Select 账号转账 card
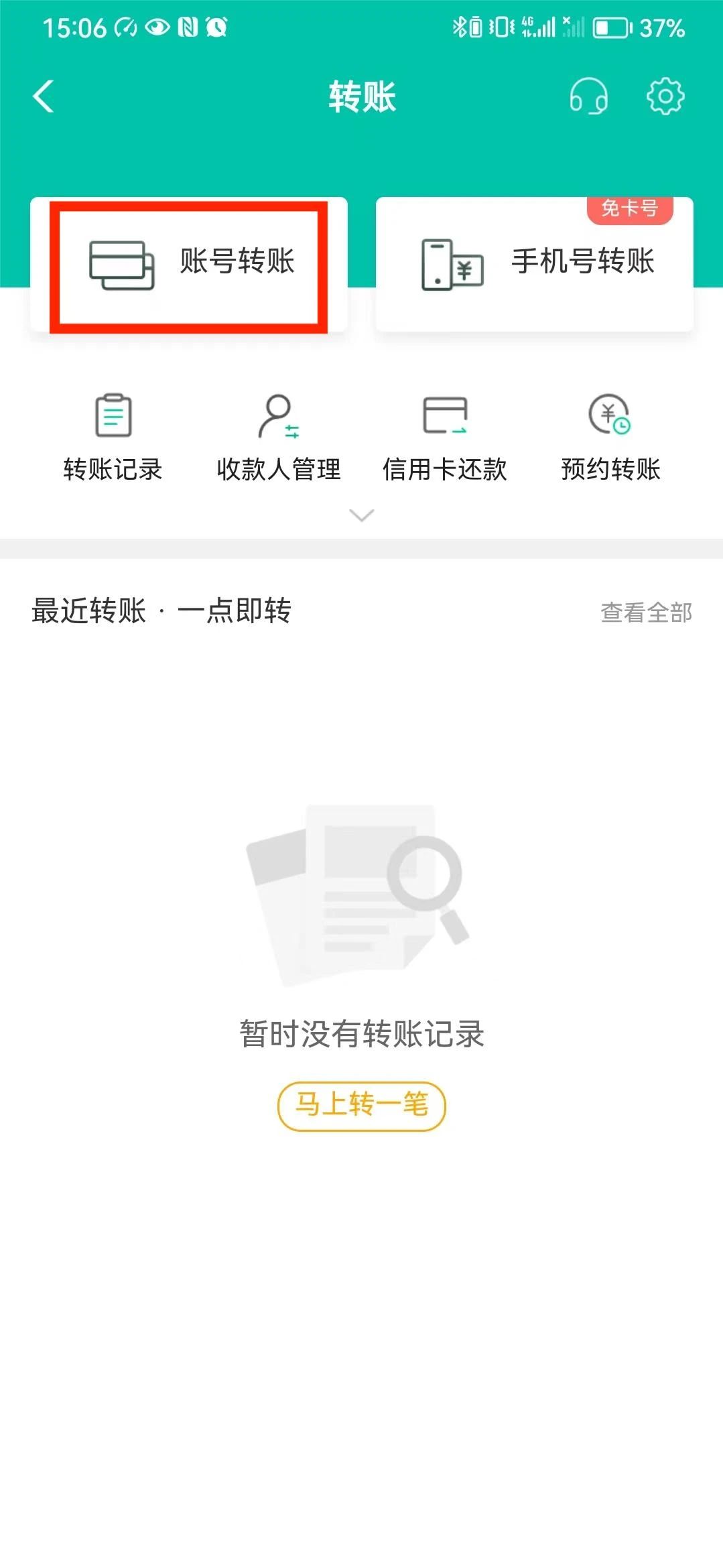Image resolution: width=723 pixels, height=1568 pixels. point(189,264)
